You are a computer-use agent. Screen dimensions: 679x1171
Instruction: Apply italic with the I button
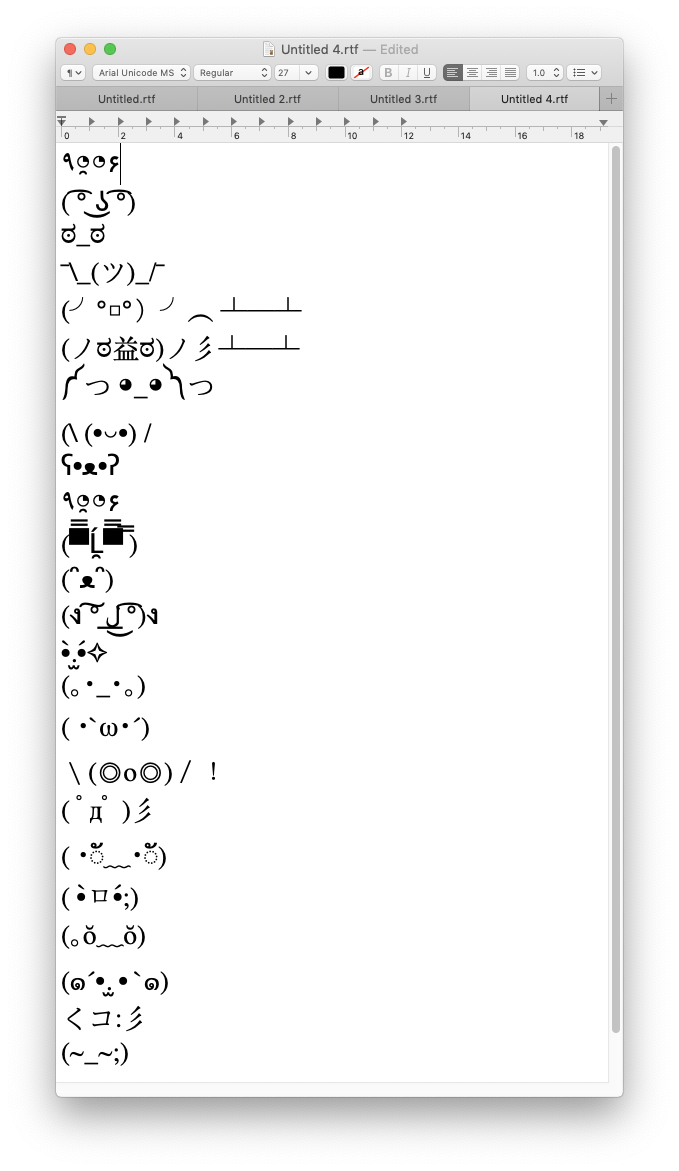pos(407,73)
